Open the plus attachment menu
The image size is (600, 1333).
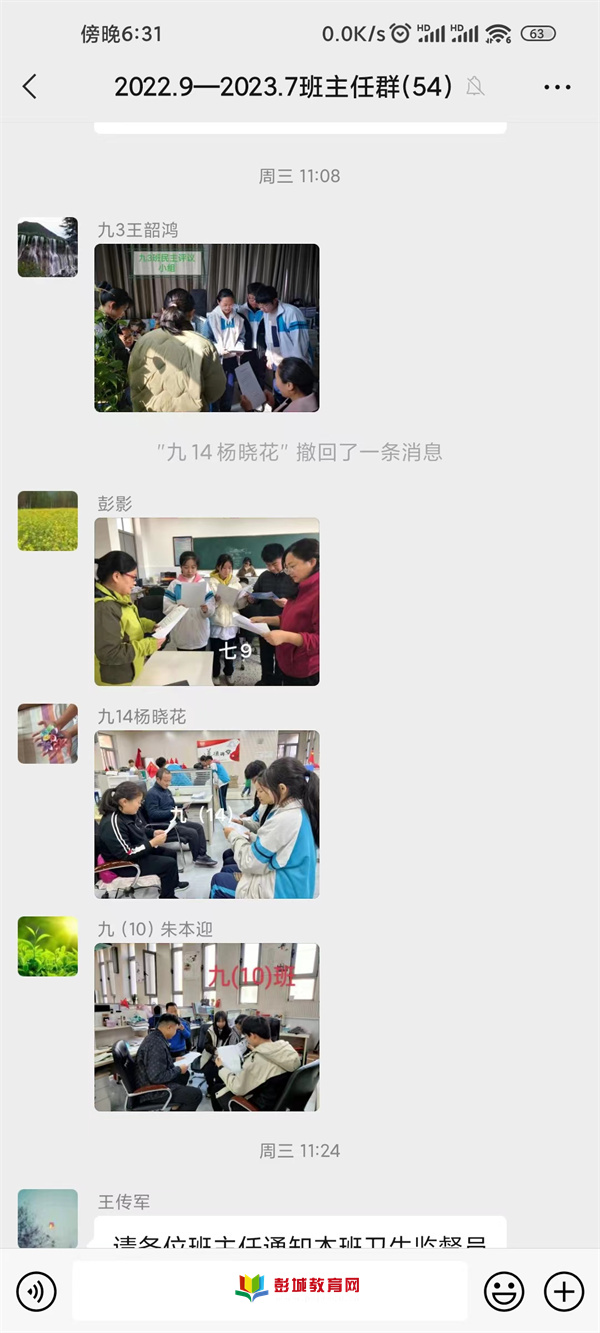click(564, 1292)
